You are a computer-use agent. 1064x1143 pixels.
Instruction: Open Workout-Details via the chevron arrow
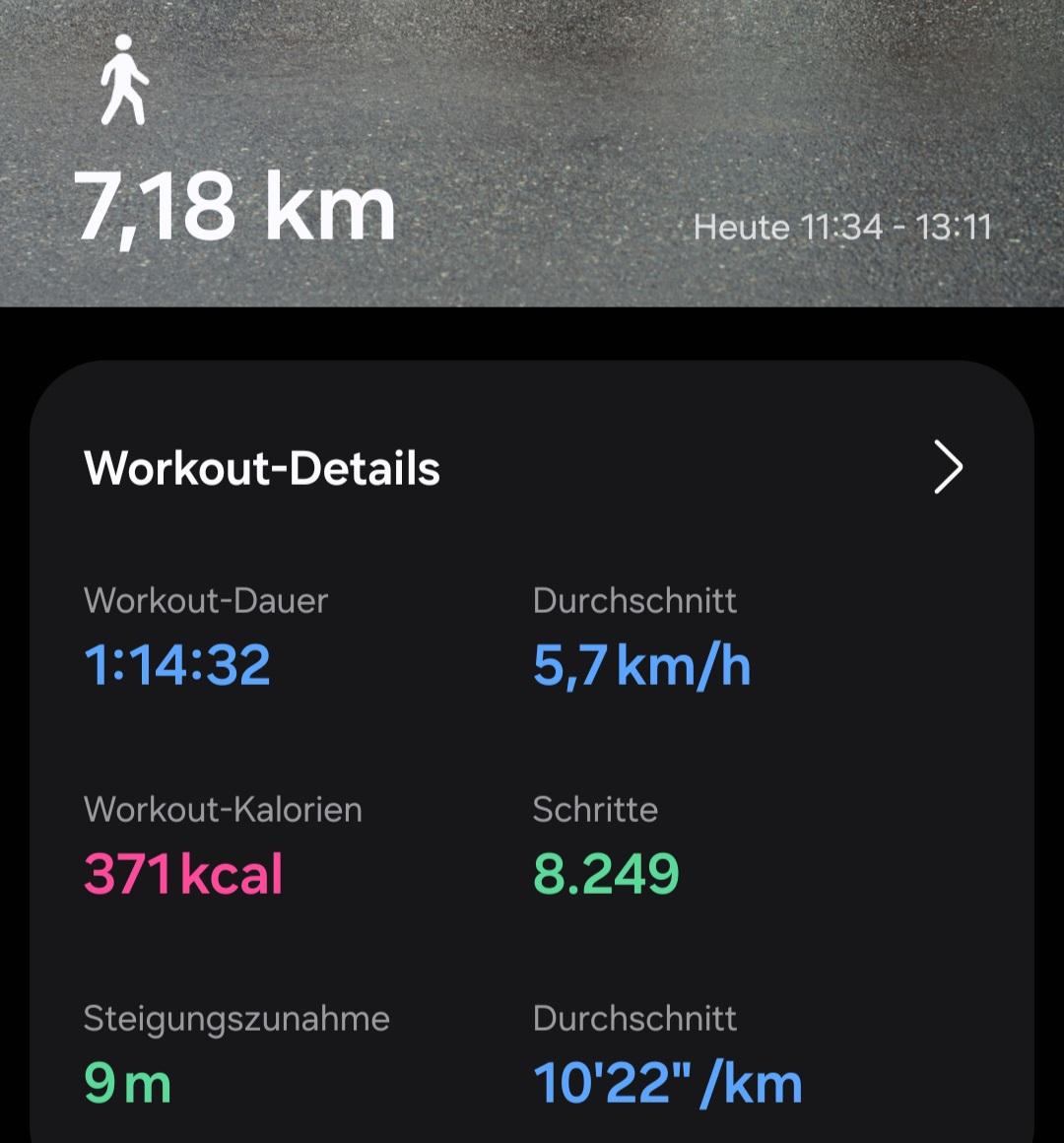[947, 467]
